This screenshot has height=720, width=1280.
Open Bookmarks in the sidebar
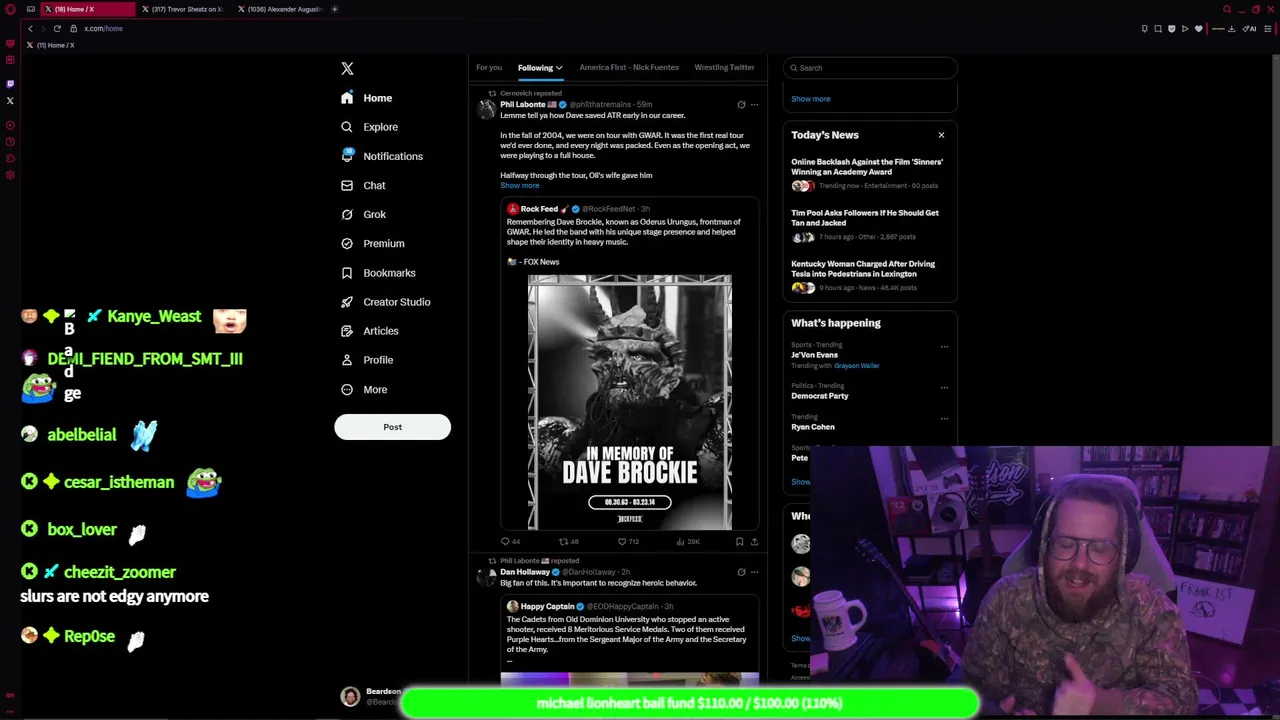point(388,273)
